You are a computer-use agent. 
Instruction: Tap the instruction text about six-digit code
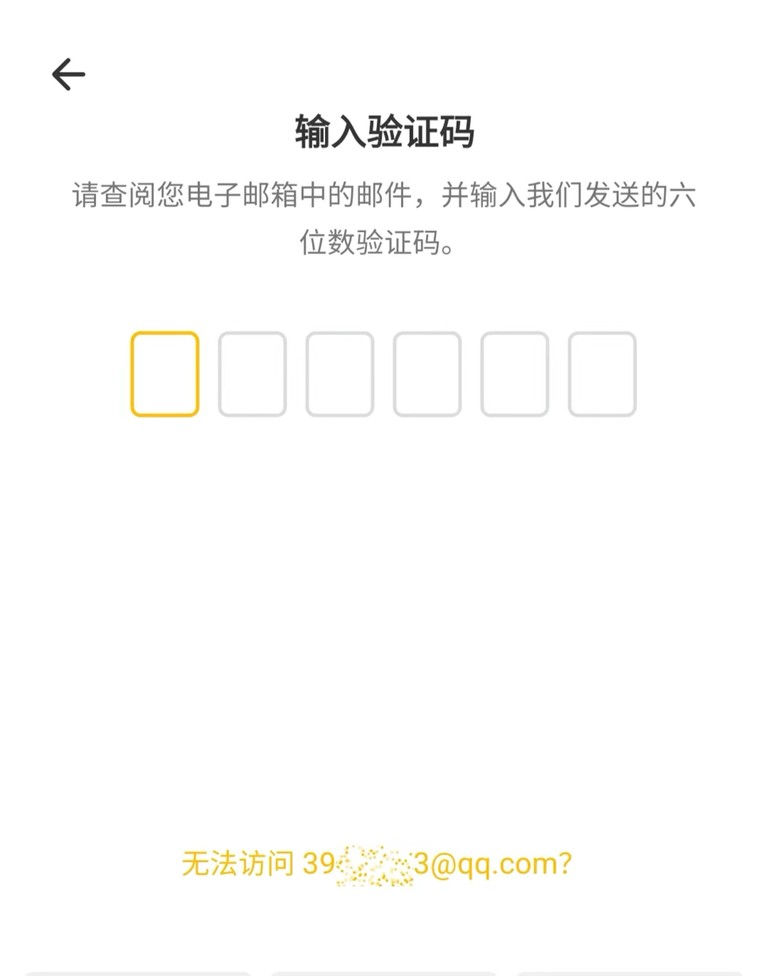point(384,215)
